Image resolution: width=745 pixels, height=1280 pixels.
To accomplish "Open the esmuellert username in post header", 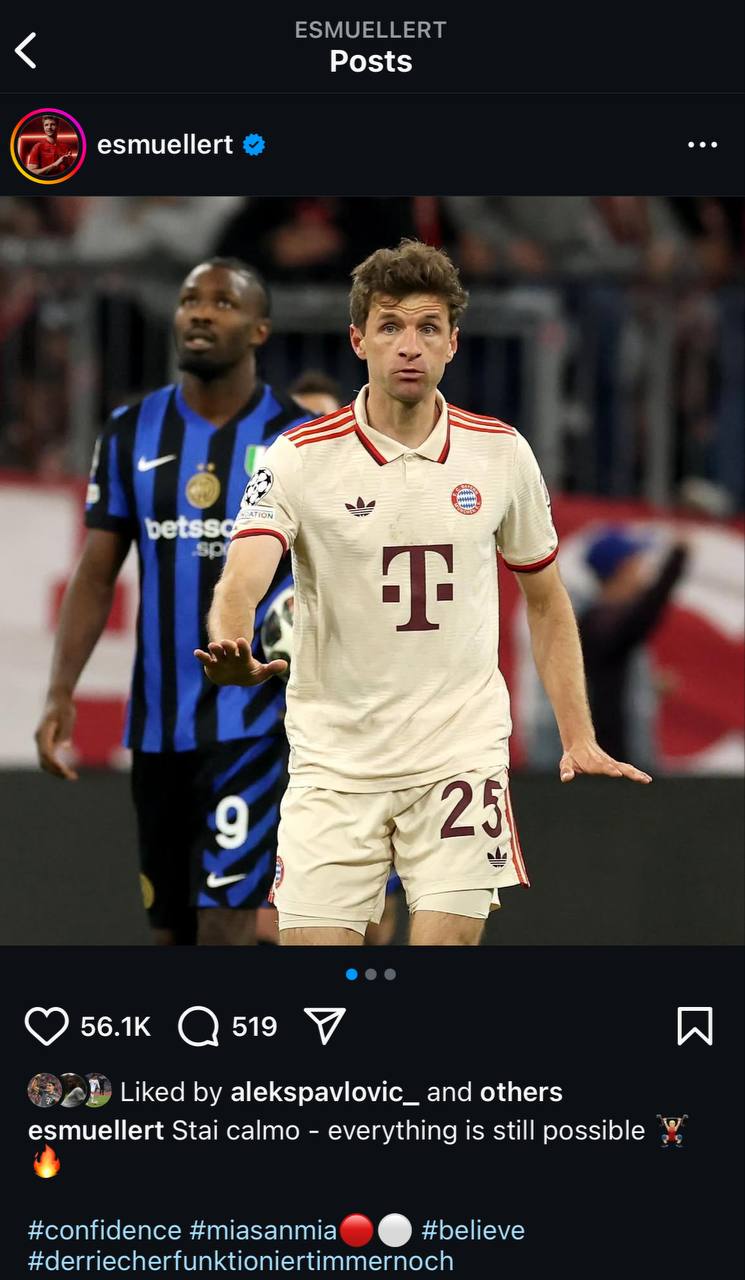I will pos(165,145).
